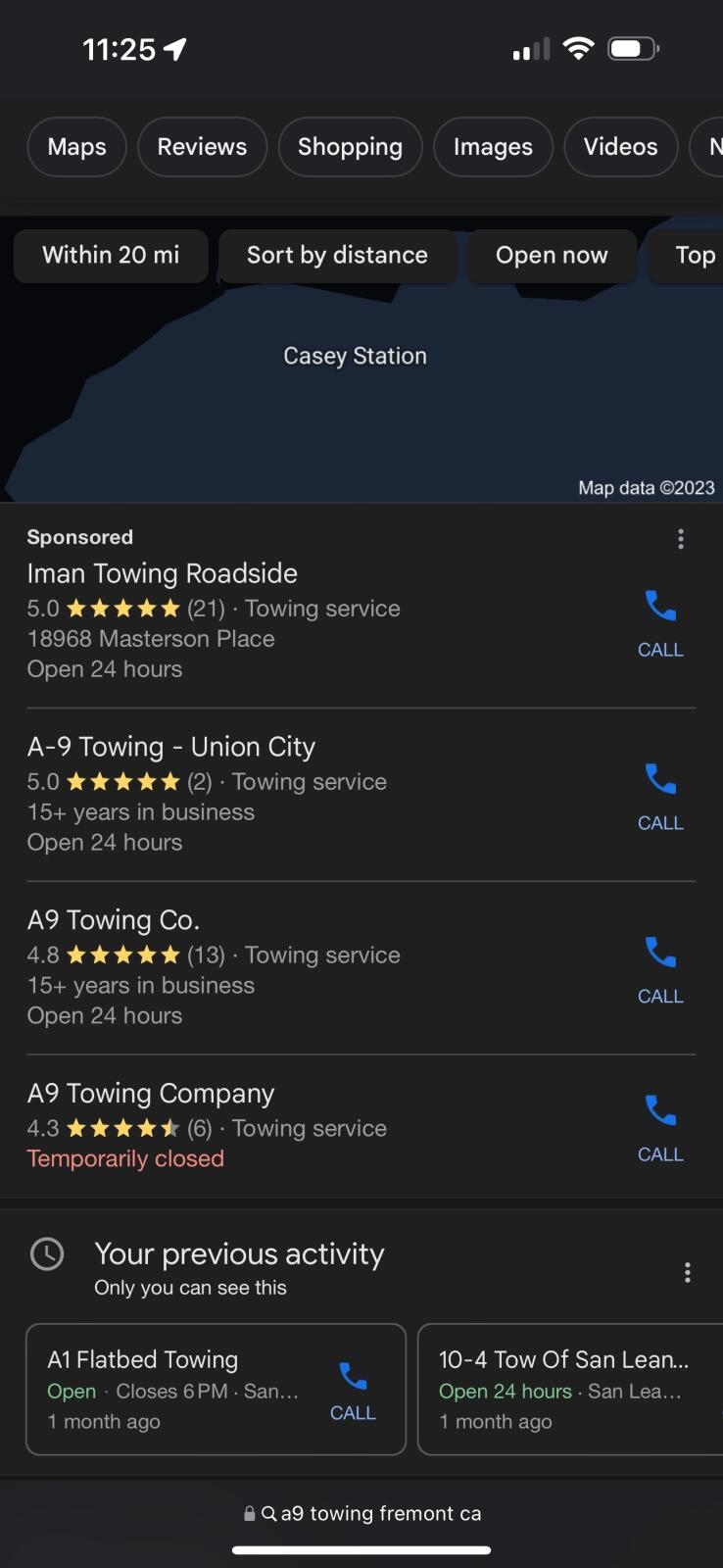Tap the Within 20 mi filter
The image size is (723, 1568).
(x=111, y=256)
